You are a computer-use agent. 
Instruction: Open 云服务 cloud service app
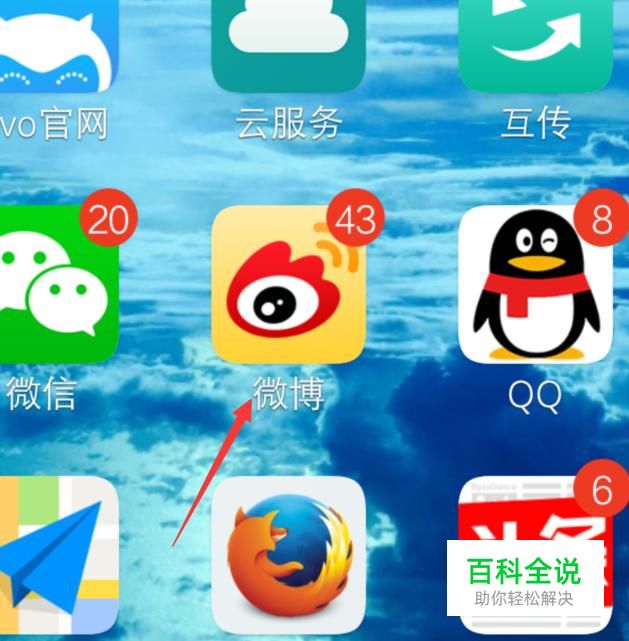click(288, 45)
